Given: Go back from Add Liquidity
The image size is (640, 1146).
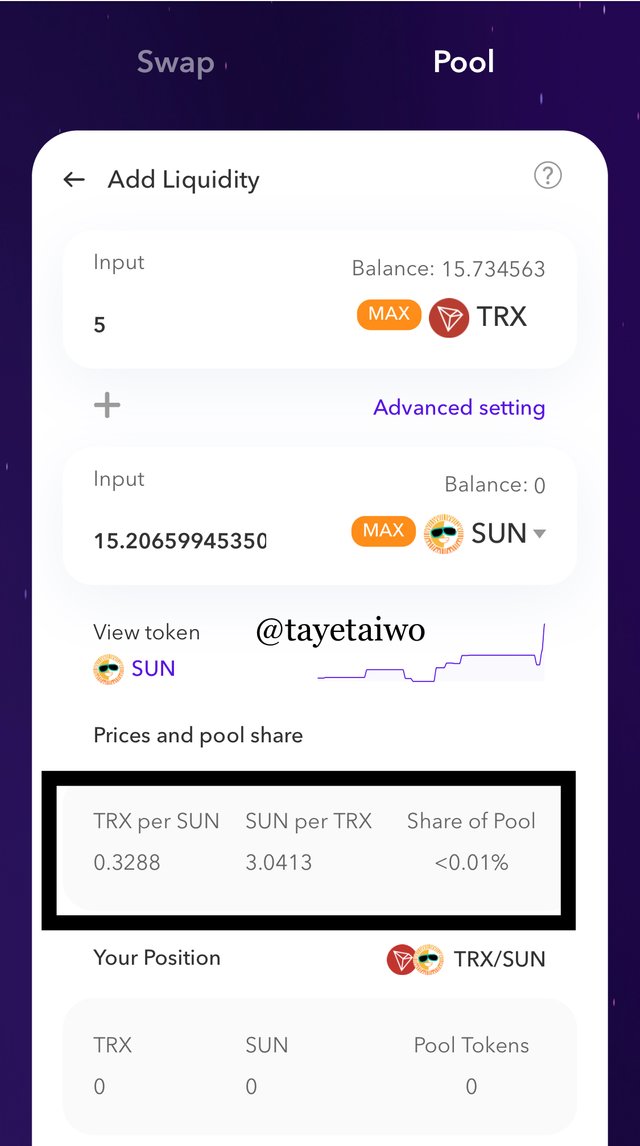Looking at the screenshot, I should click(x=74, y=179).
